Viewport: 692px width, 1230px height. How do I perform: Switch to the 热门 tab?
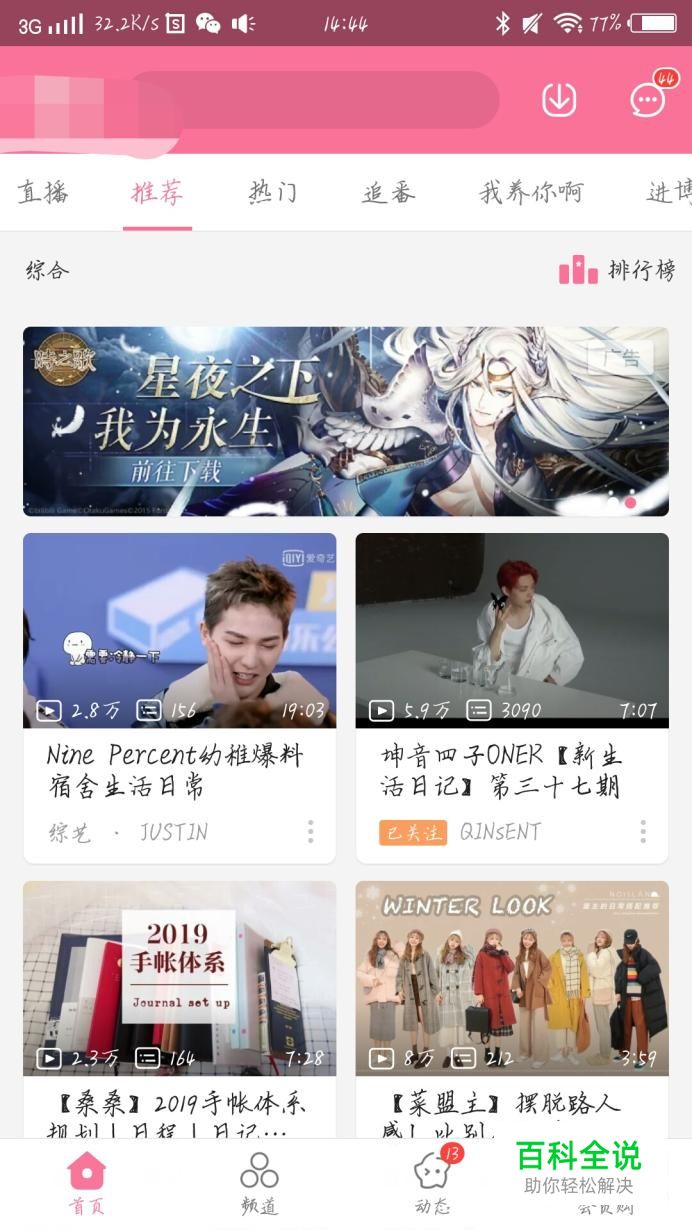273,192
